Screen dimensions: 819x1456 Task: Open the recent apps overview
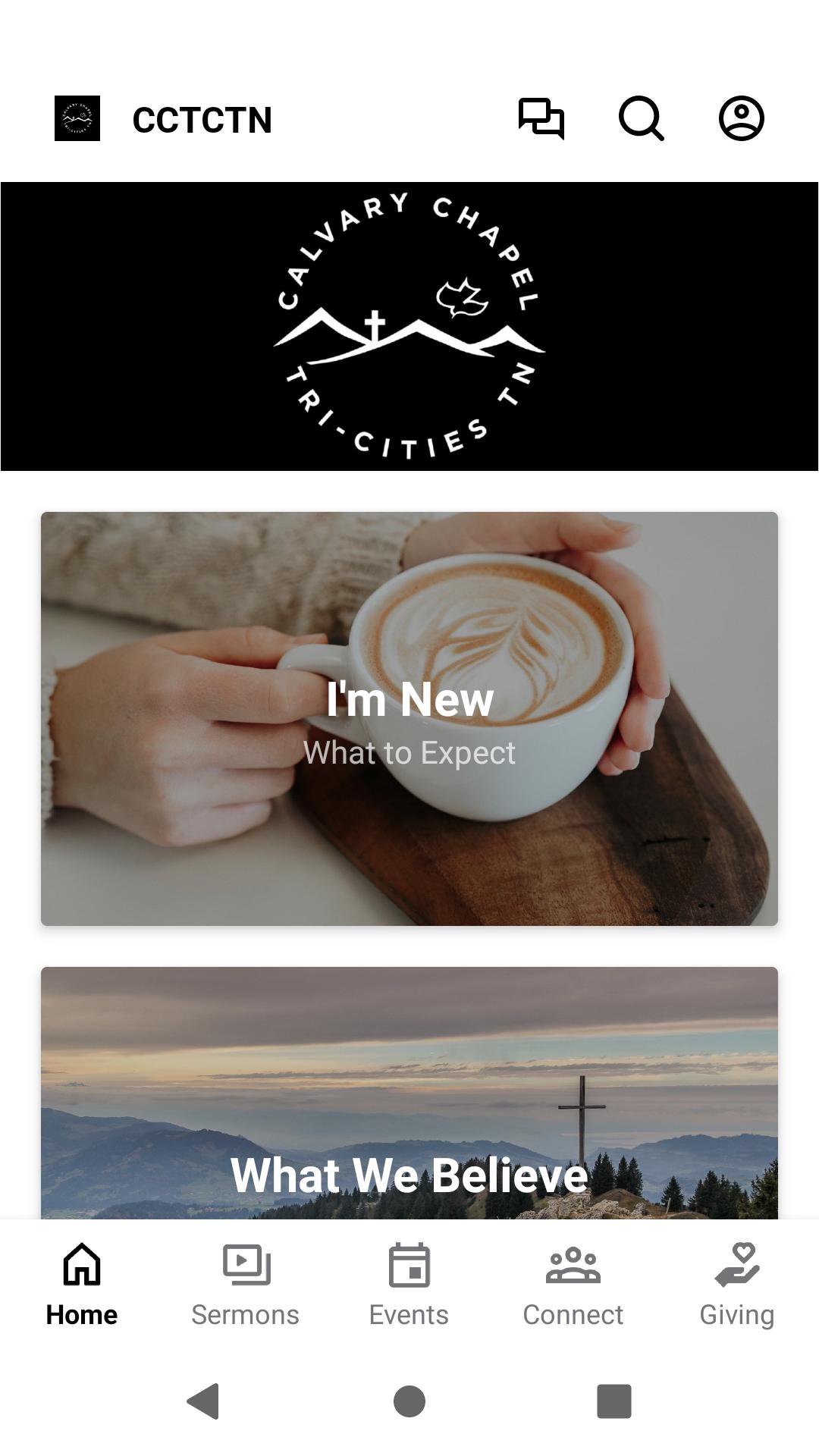[x=614, y=1401]
